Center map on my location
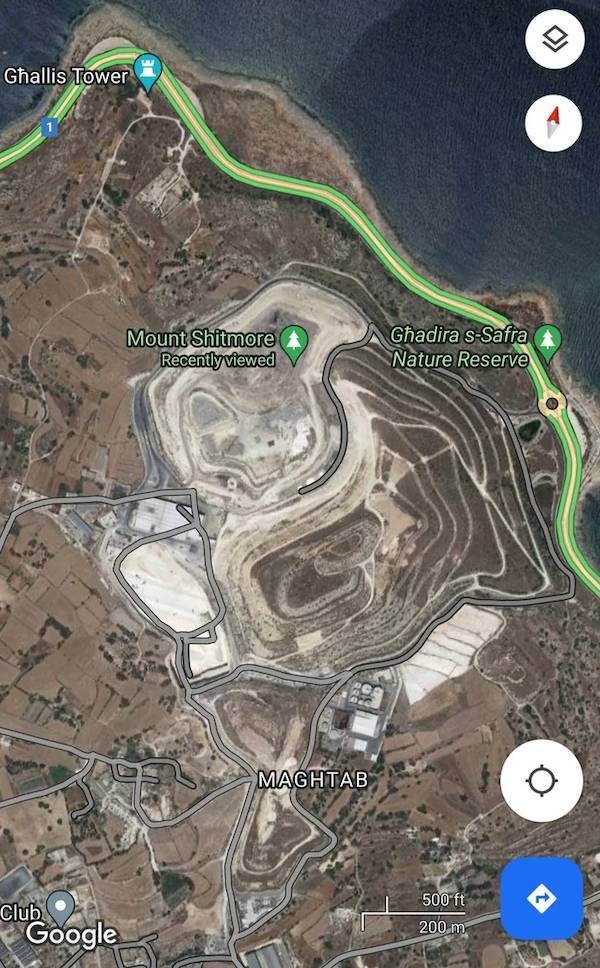The width and height of the screenshot is (600, 968). tap(541, 781)
